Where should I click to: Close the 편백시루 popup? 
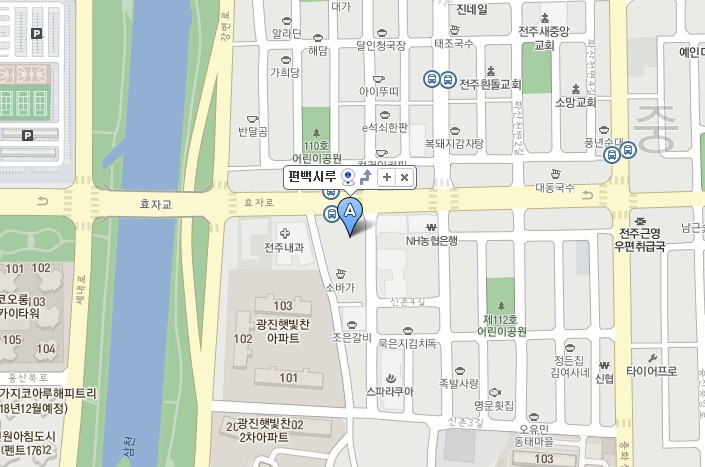(x=404, y=177)
